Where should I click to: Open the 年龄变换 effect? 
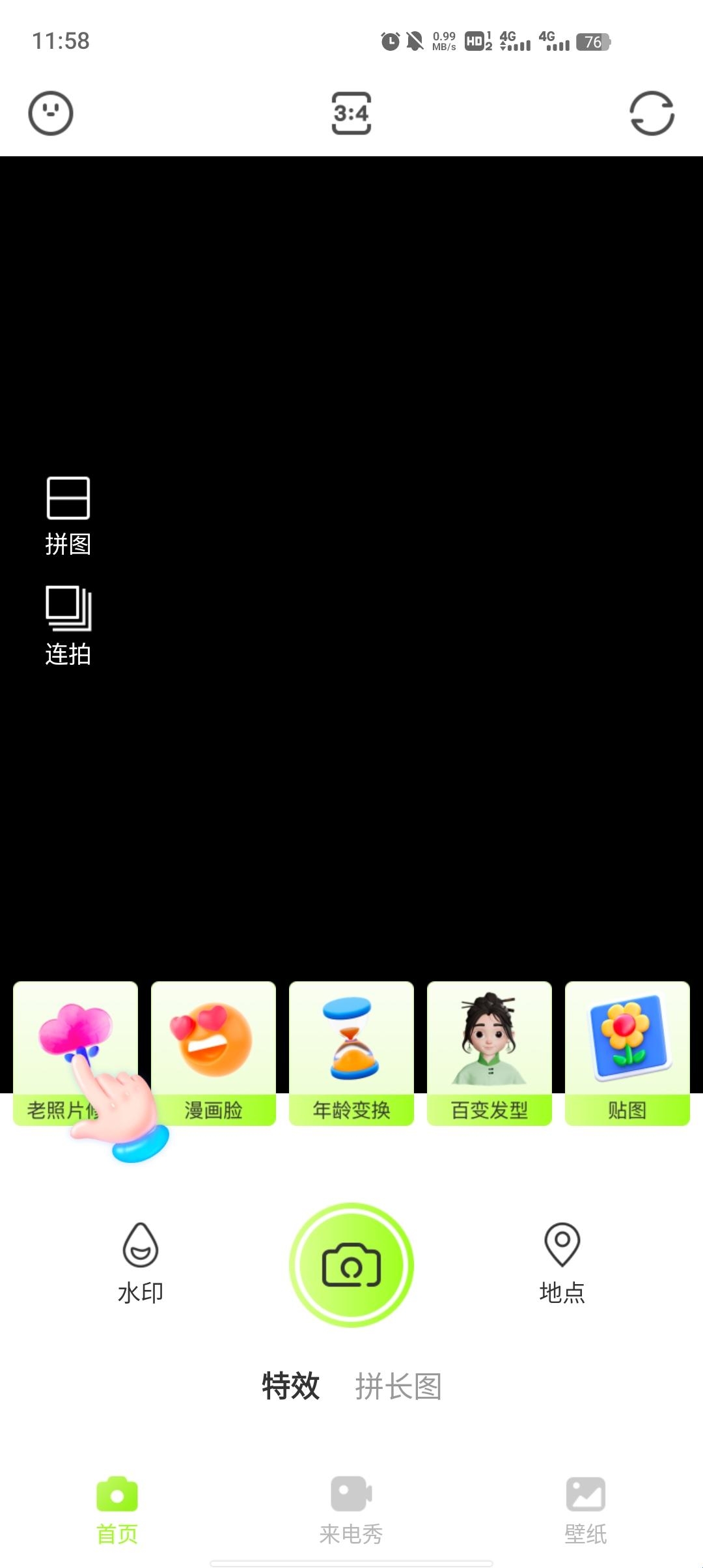(351, 1054)
